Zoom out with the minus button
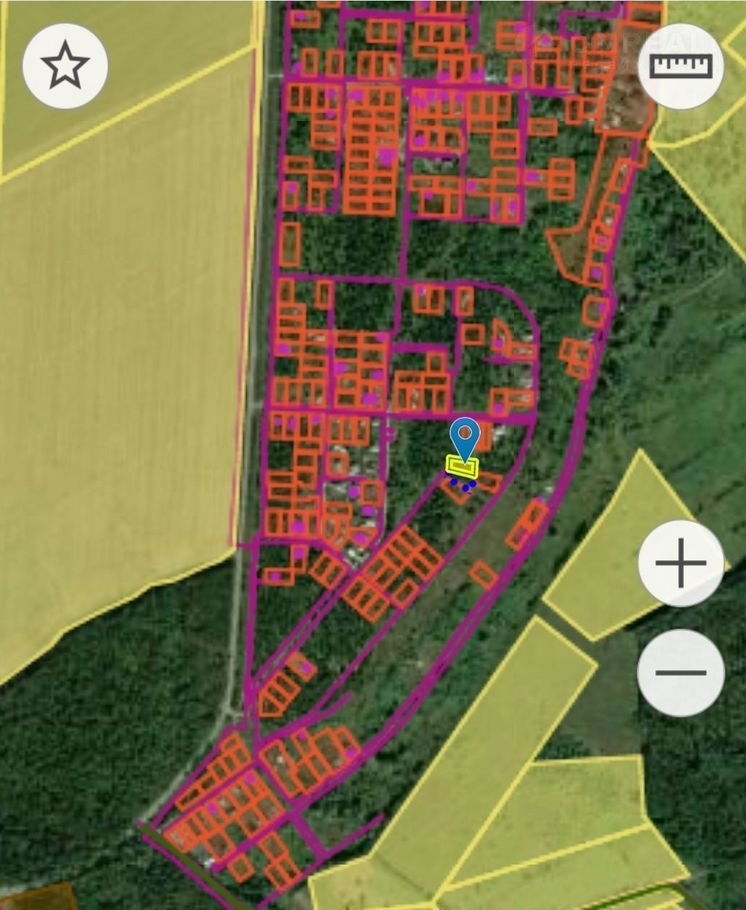 (x=680, y=672)
